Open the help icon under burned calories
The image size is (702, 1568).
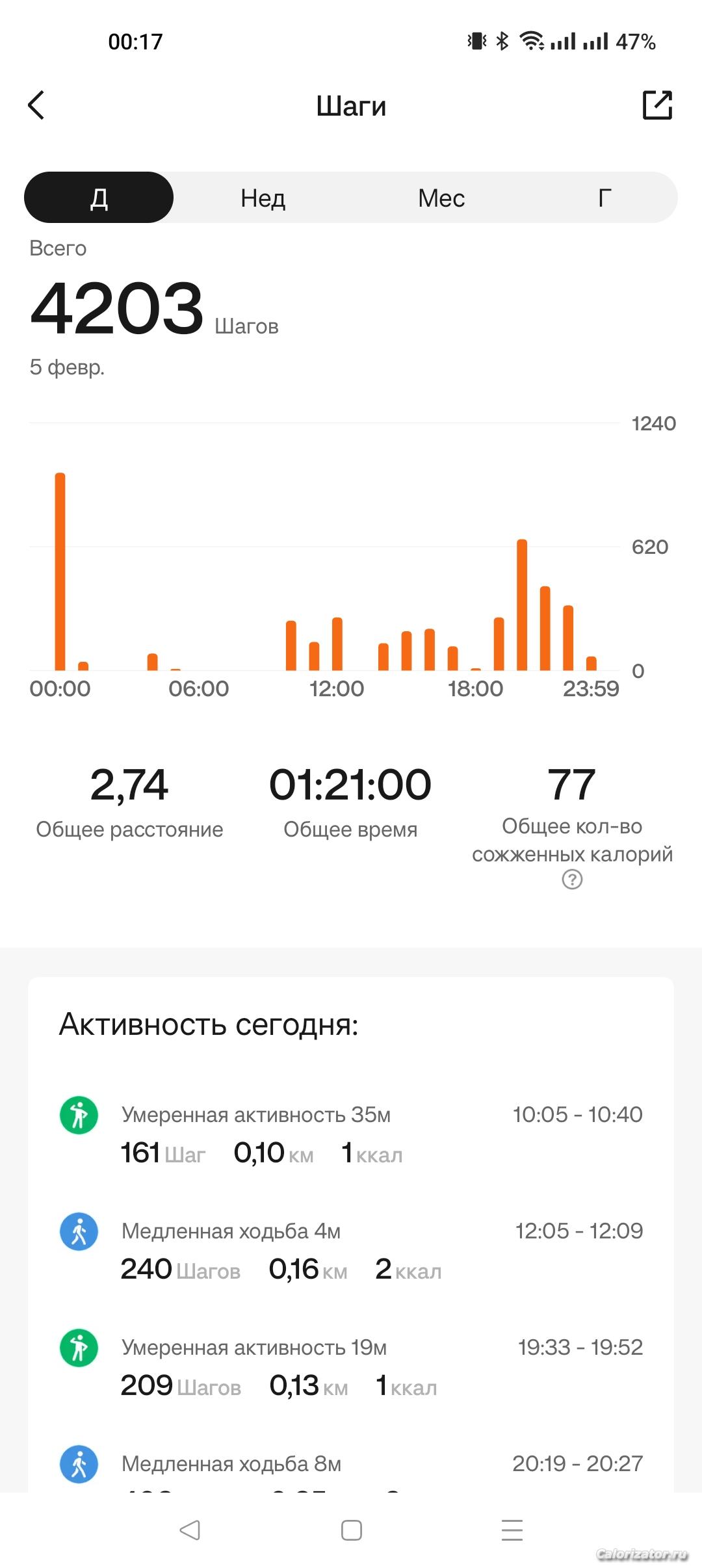[572, 880]
